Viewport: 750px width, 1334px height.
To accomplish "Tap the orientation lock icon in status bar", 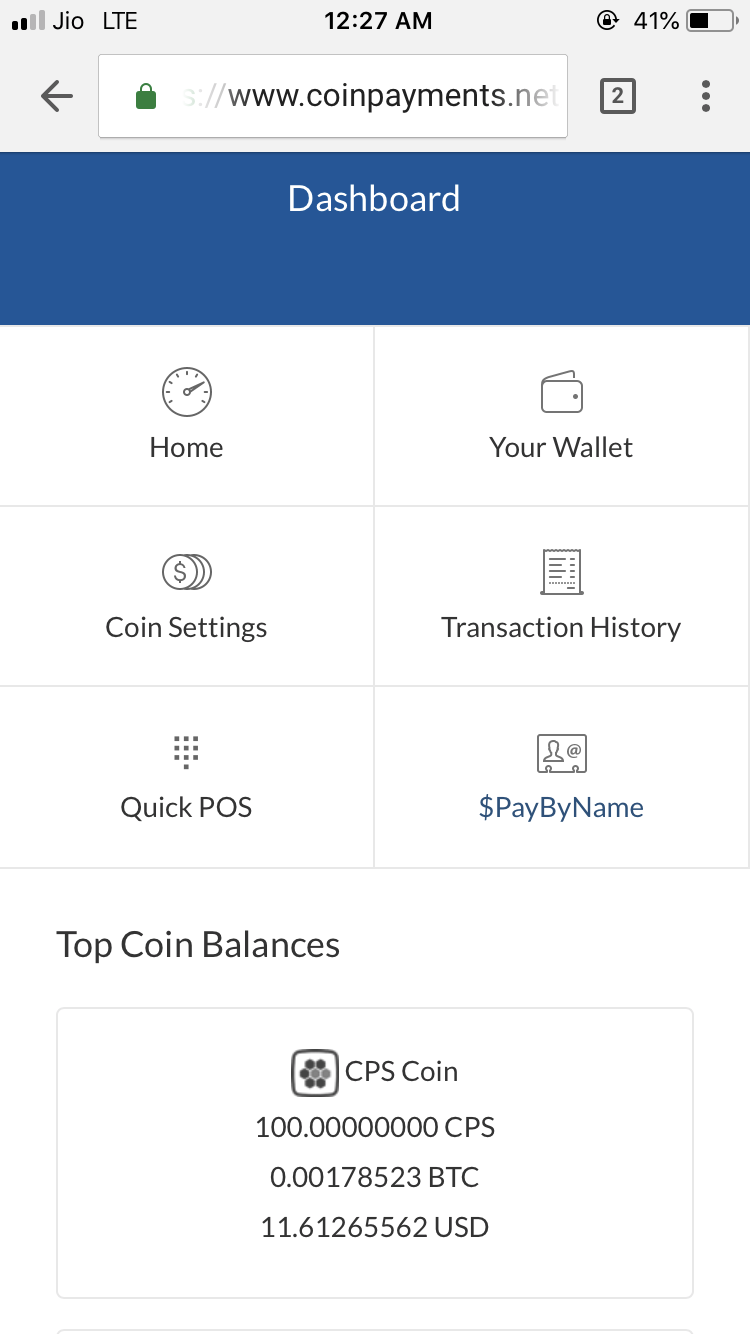I will click(608, 19).
